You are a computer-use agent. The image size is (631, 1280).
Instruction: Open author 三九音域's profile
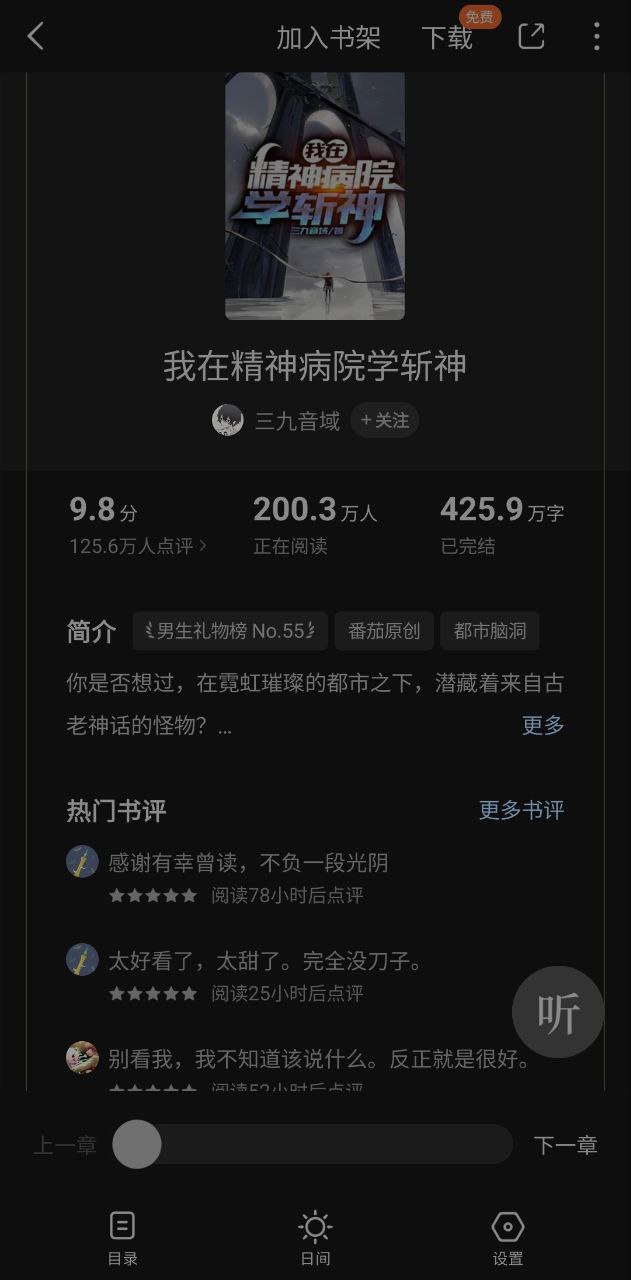297,421
